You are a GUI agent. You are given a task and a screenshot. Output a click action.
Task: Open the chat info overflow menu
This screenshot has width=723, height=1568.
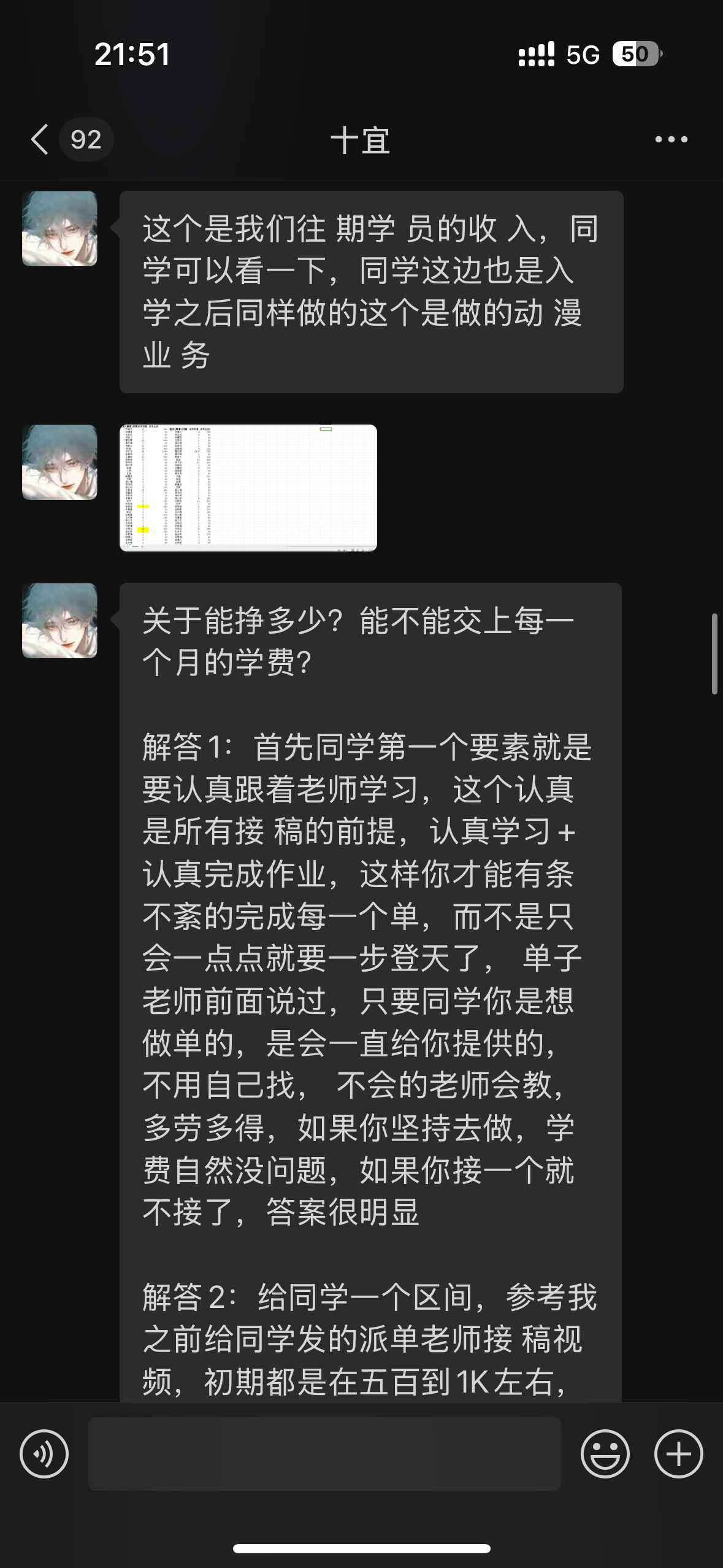point(671,140)
